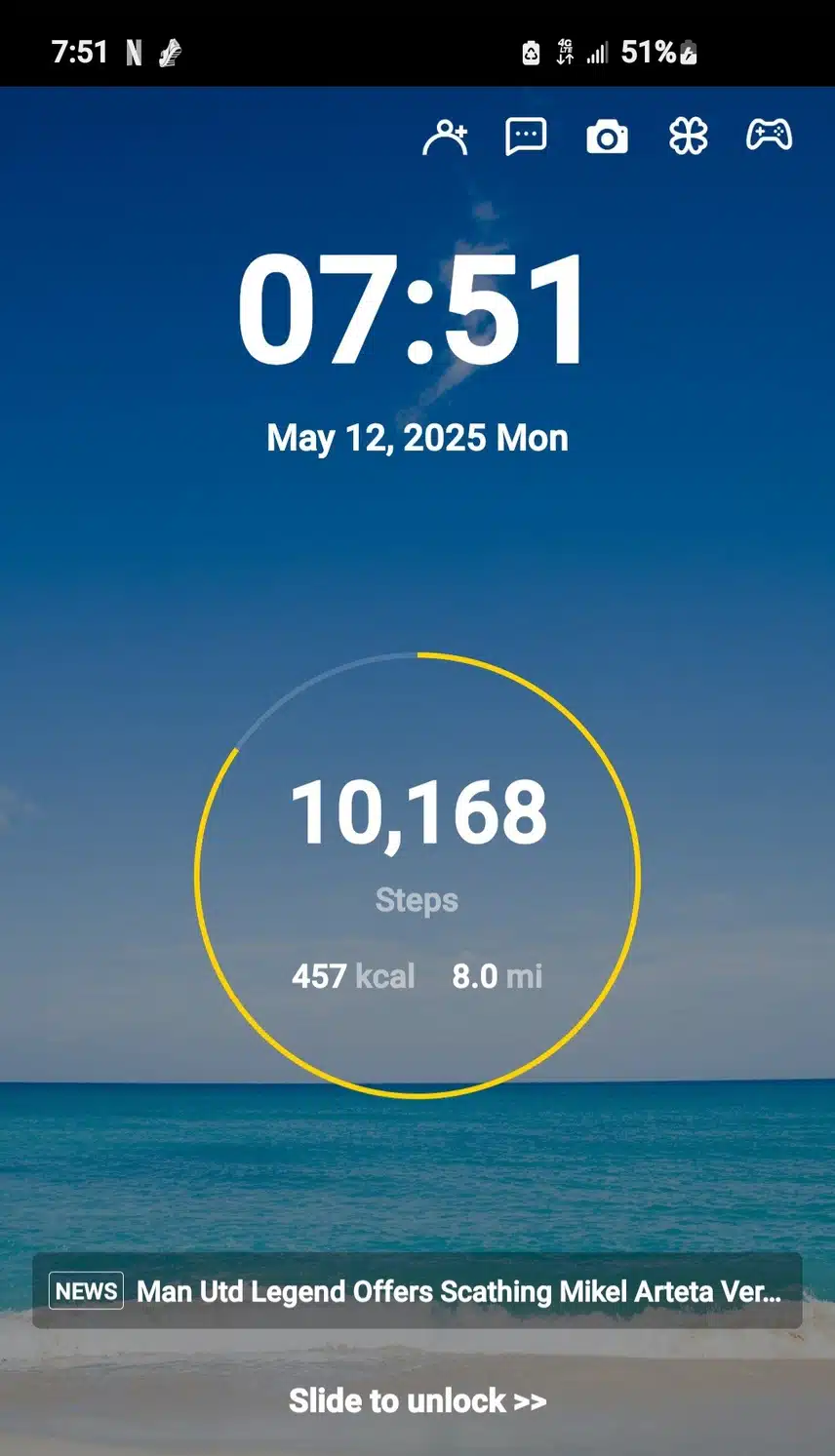Open the add friend icon
The image size is (835, 1456).
pyautogui.click(x=445, y=138)
